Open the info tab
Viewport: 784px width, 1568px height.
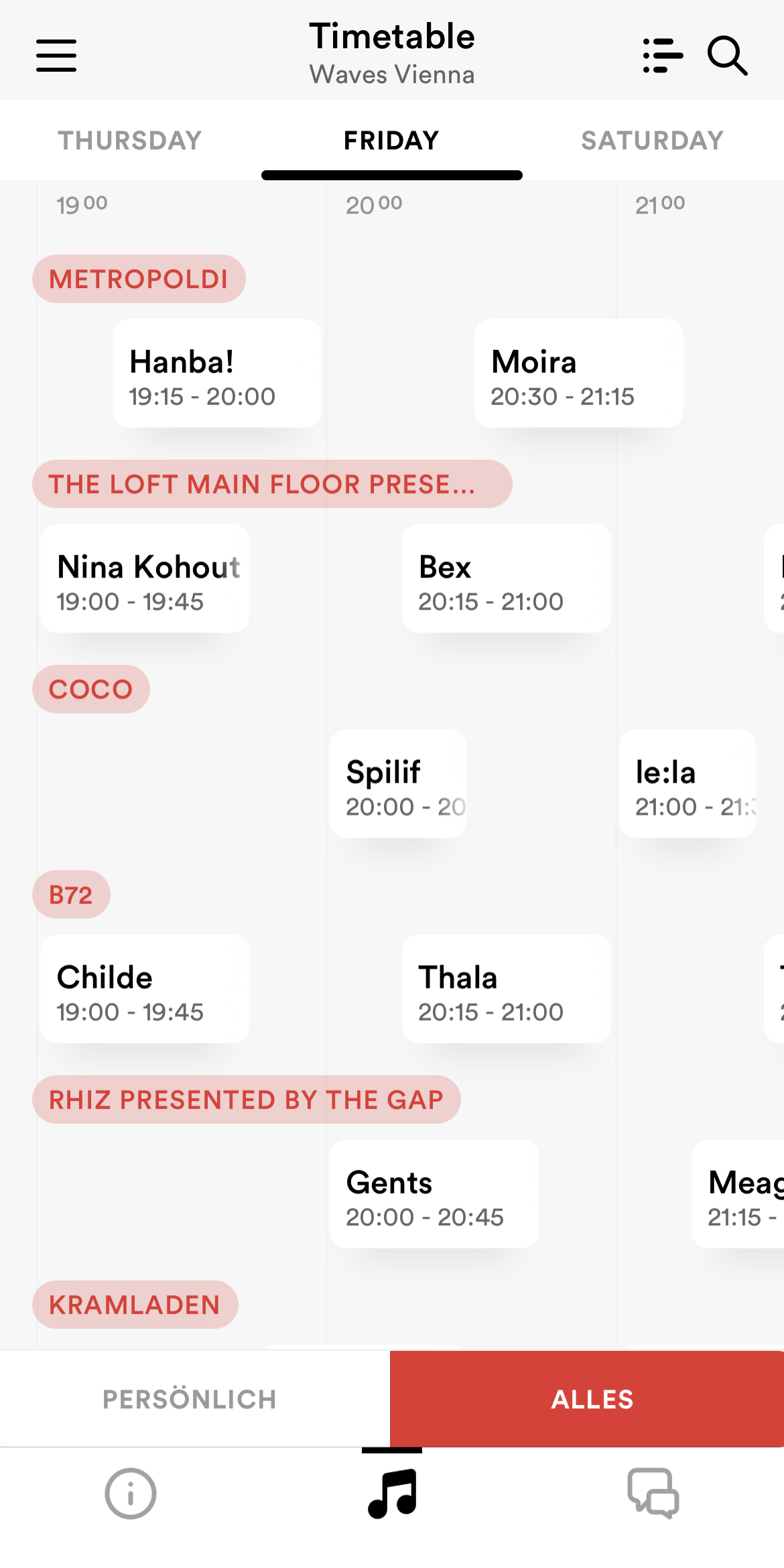(131, 1494)
